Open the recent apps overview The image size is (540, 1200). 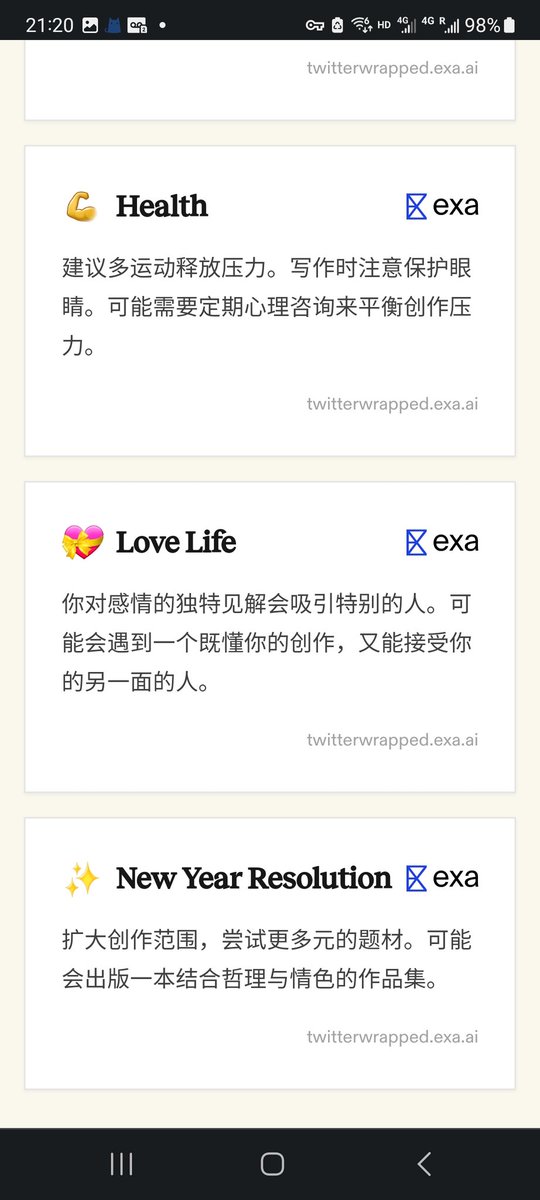point(121,1163)
